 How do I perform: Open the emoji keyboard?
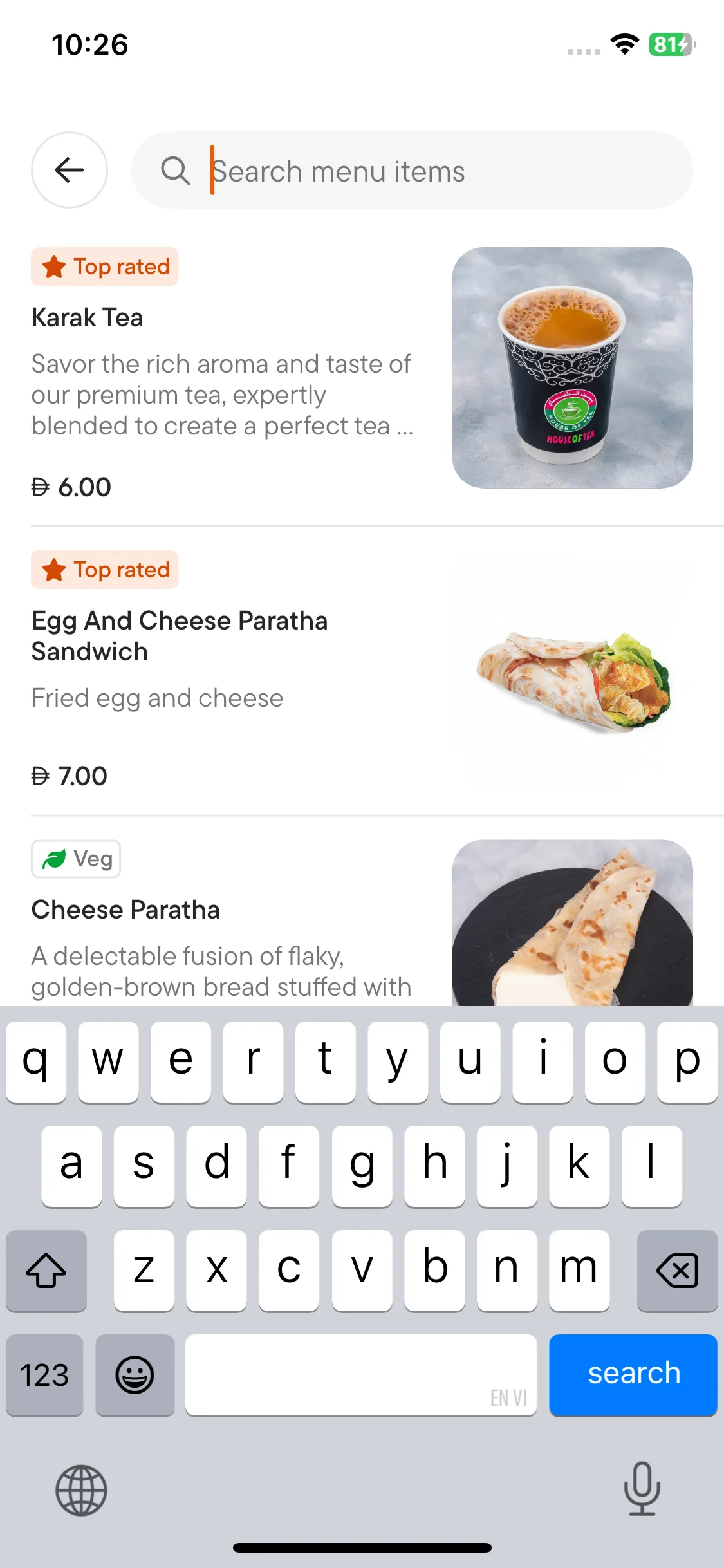pyautogui.click(x=135, y=1374)
